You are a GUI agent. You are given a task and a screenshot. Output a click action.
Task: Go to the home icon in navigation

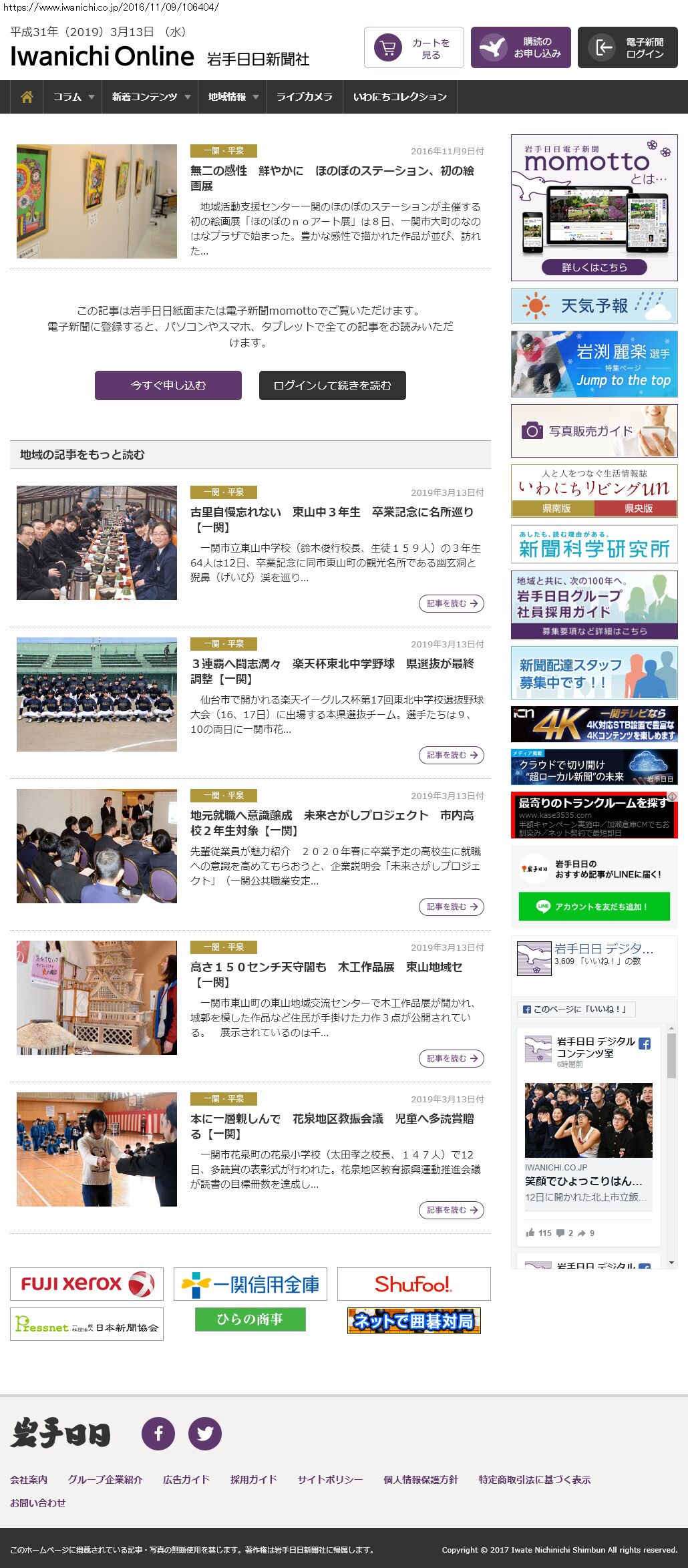point(27,97)
